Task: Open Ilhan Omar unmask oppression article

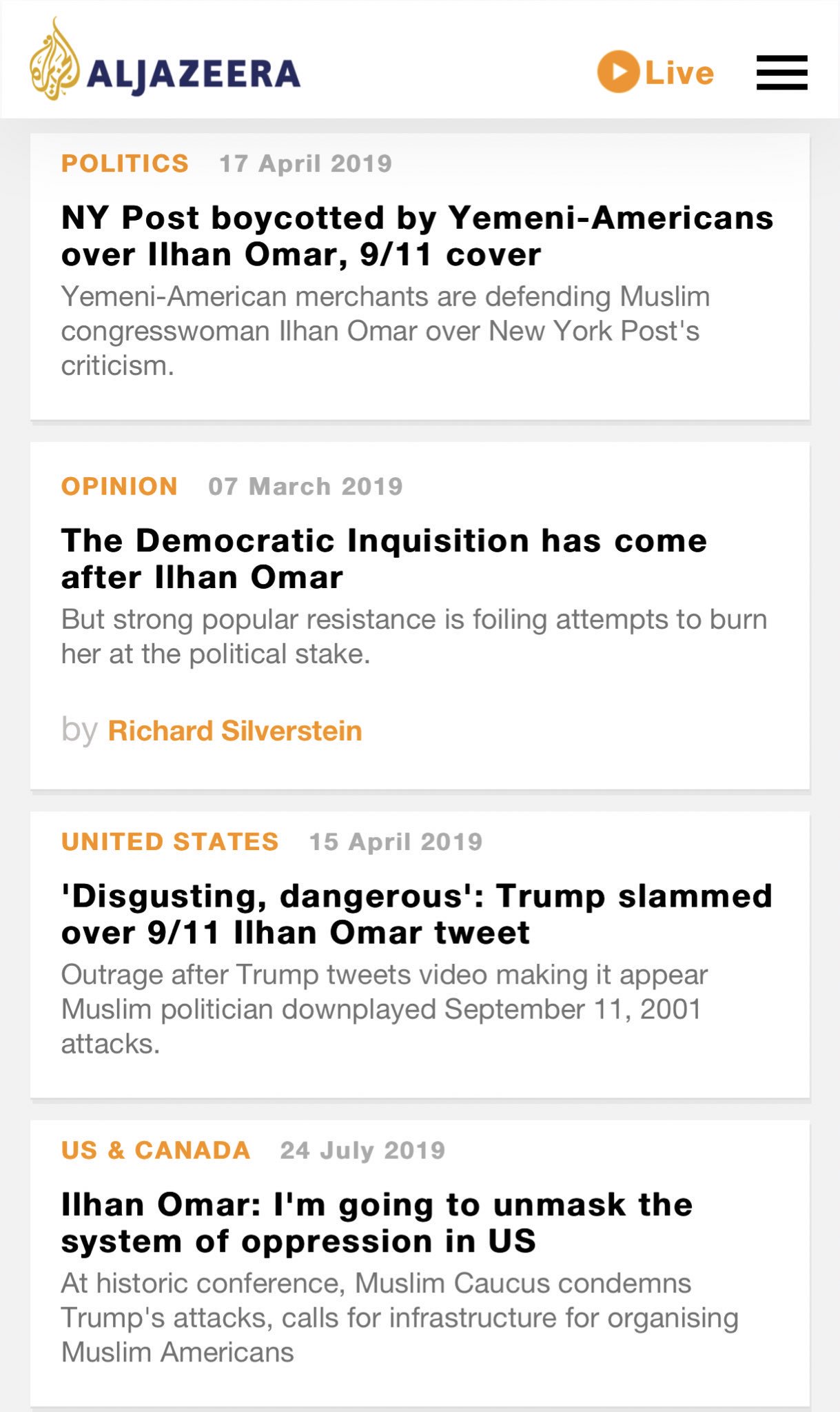Action: pos(376,1222)
